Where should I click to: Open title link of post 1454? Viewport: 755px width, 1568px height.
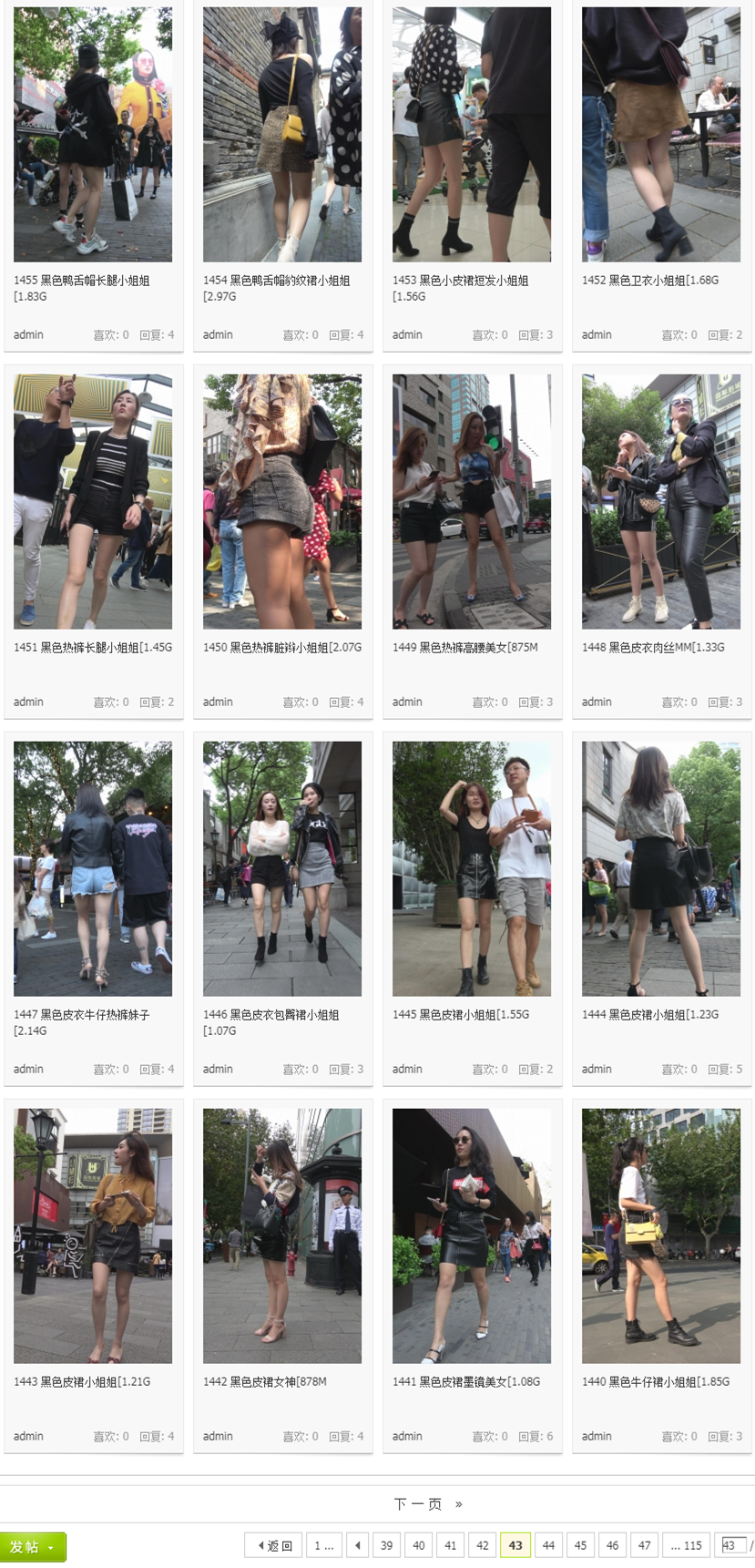tap(277, 281)
